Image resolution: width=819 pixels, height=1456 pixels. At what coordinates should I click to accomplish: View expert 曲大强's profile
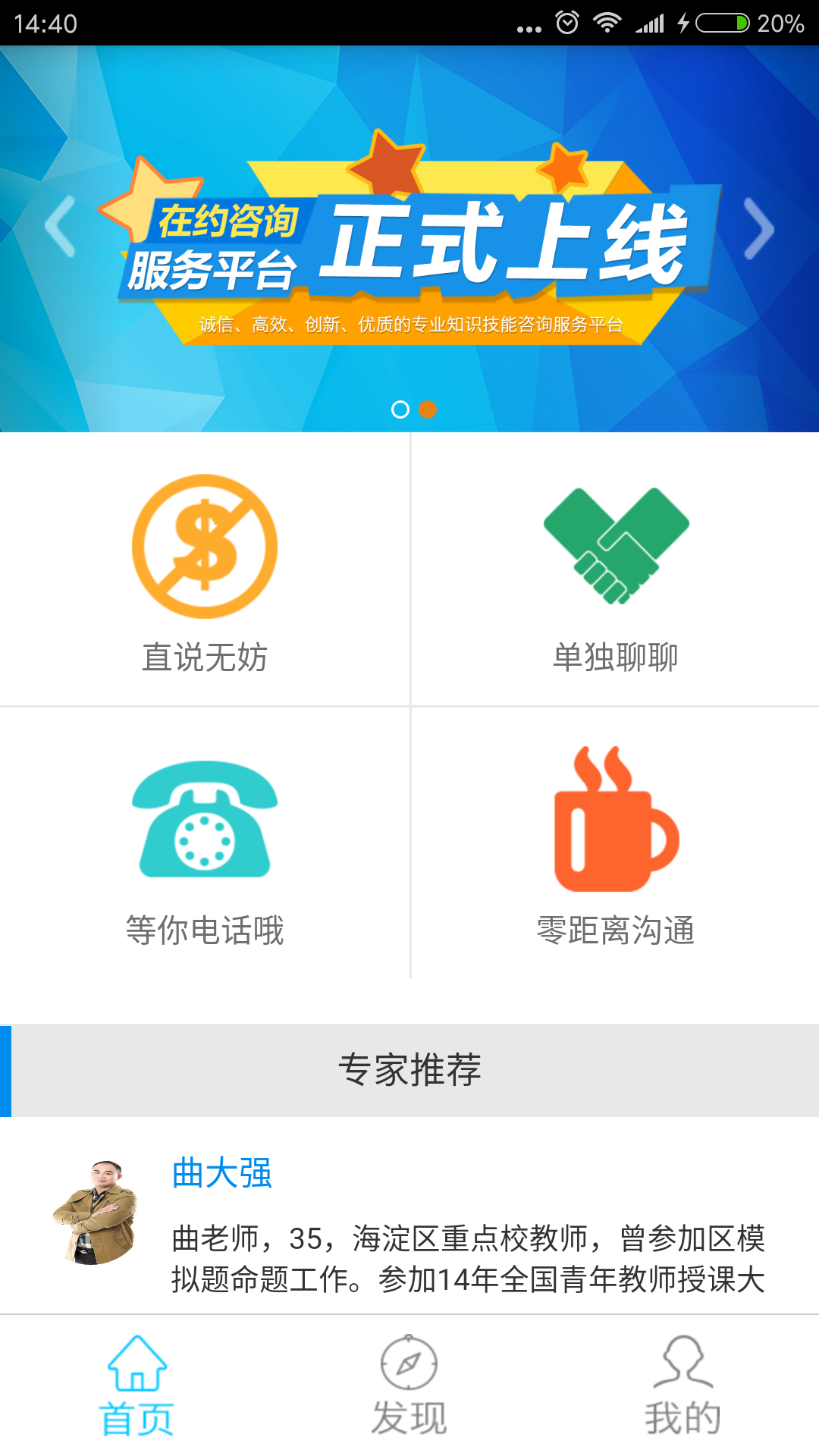[221, 1172]
